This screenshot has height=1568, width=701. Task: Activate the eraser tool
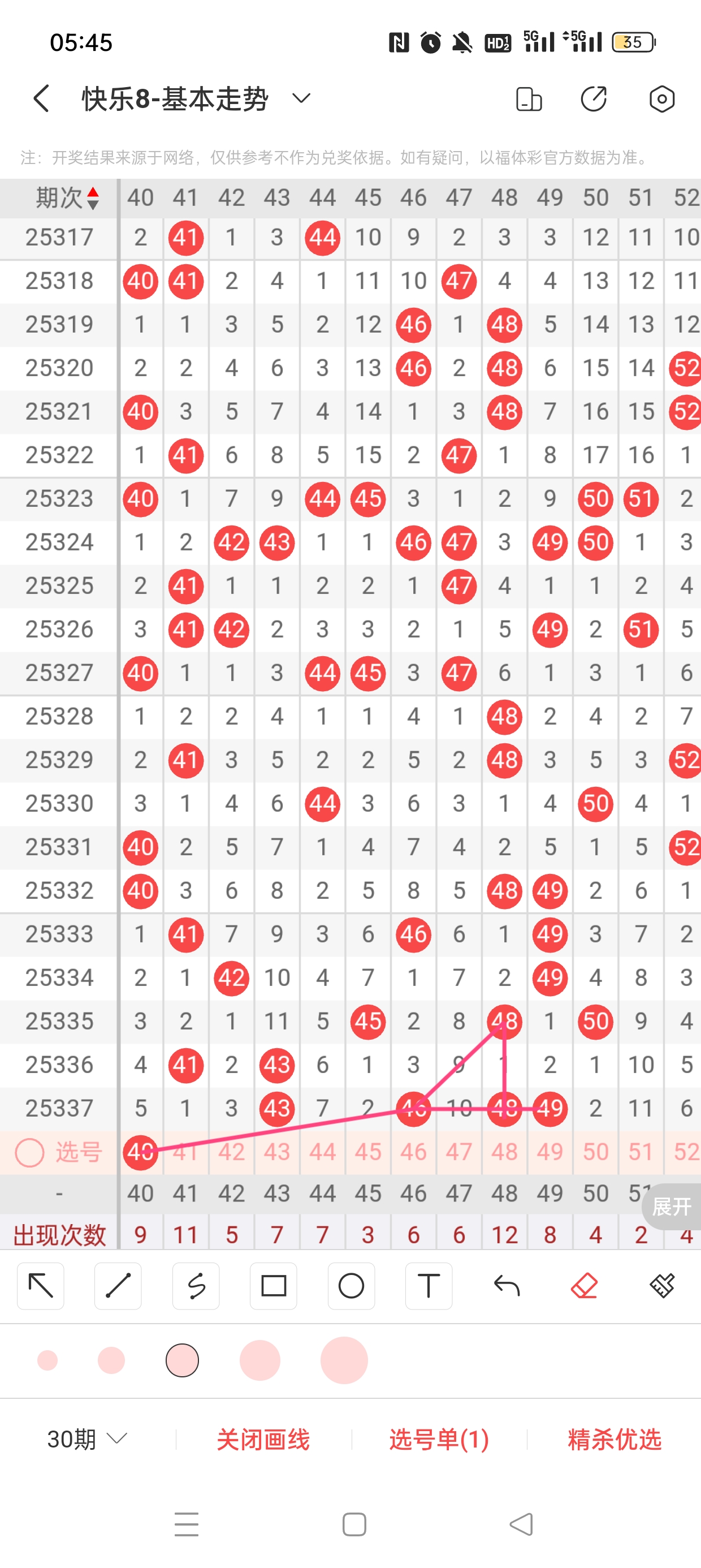[x=584, y=1286]
